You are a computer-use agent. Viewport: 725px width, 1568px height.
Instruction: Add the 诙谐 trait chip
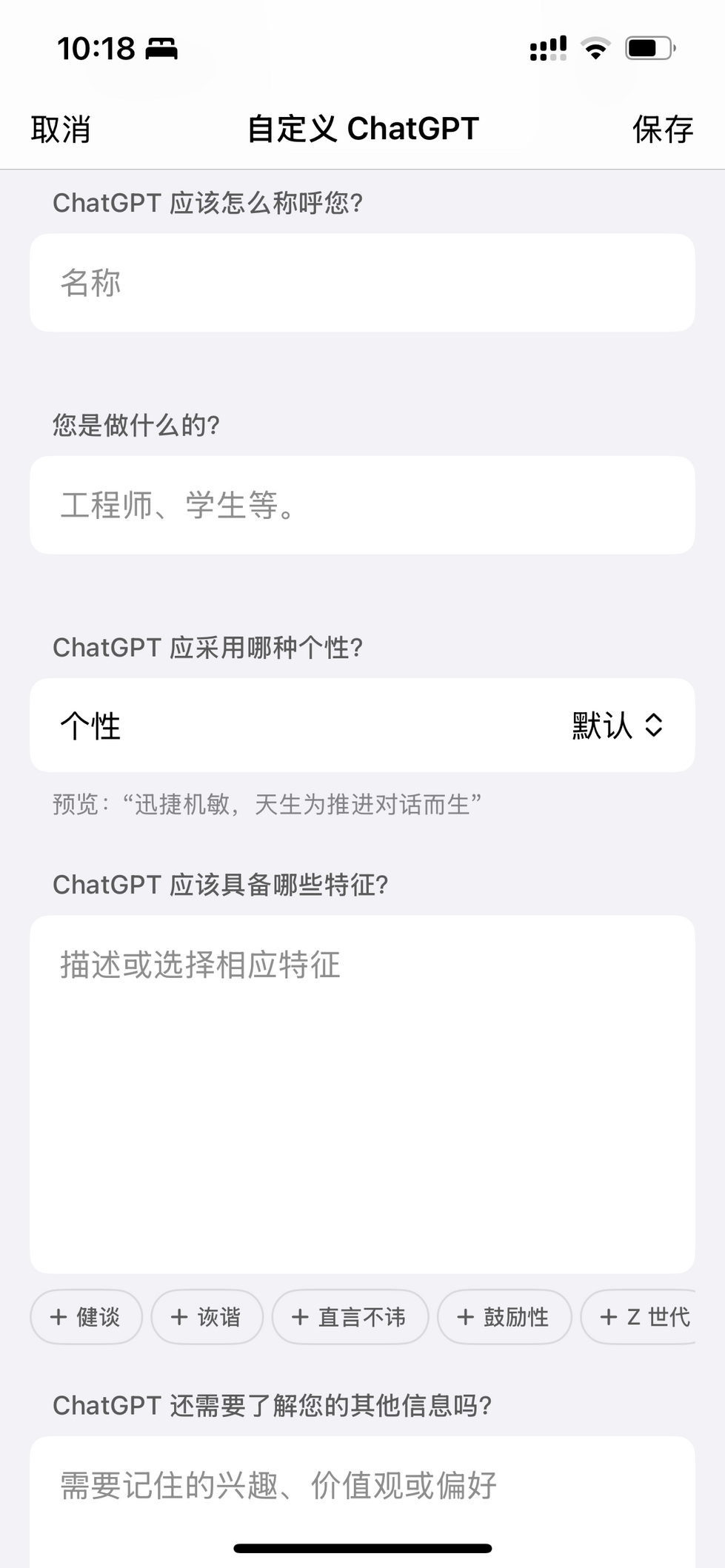(207, 1317)
